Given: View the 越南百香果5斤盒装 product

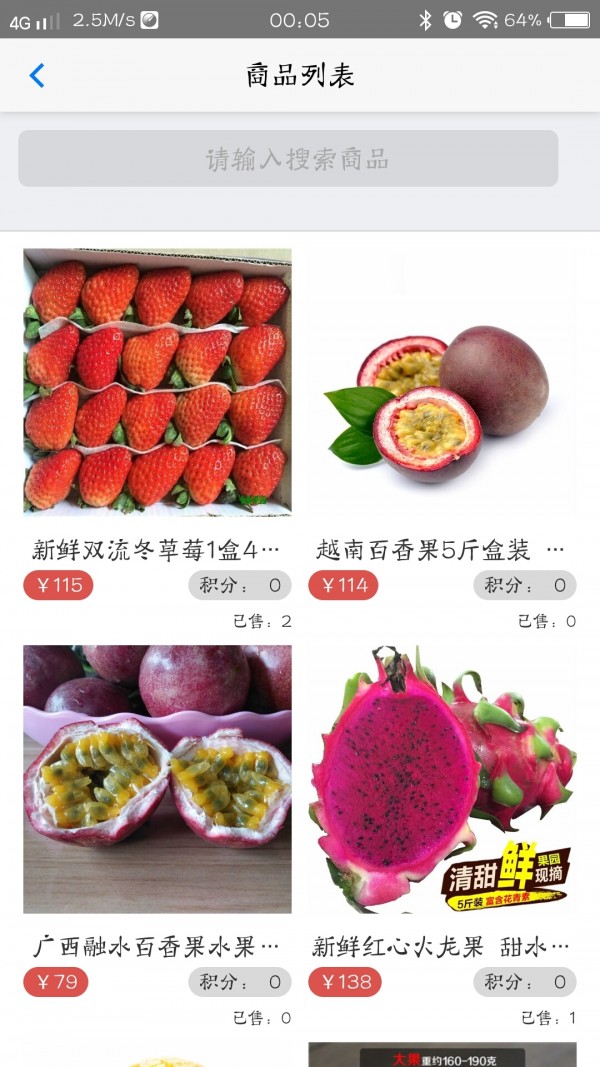Looking at the screenshot, I should 442,382.
